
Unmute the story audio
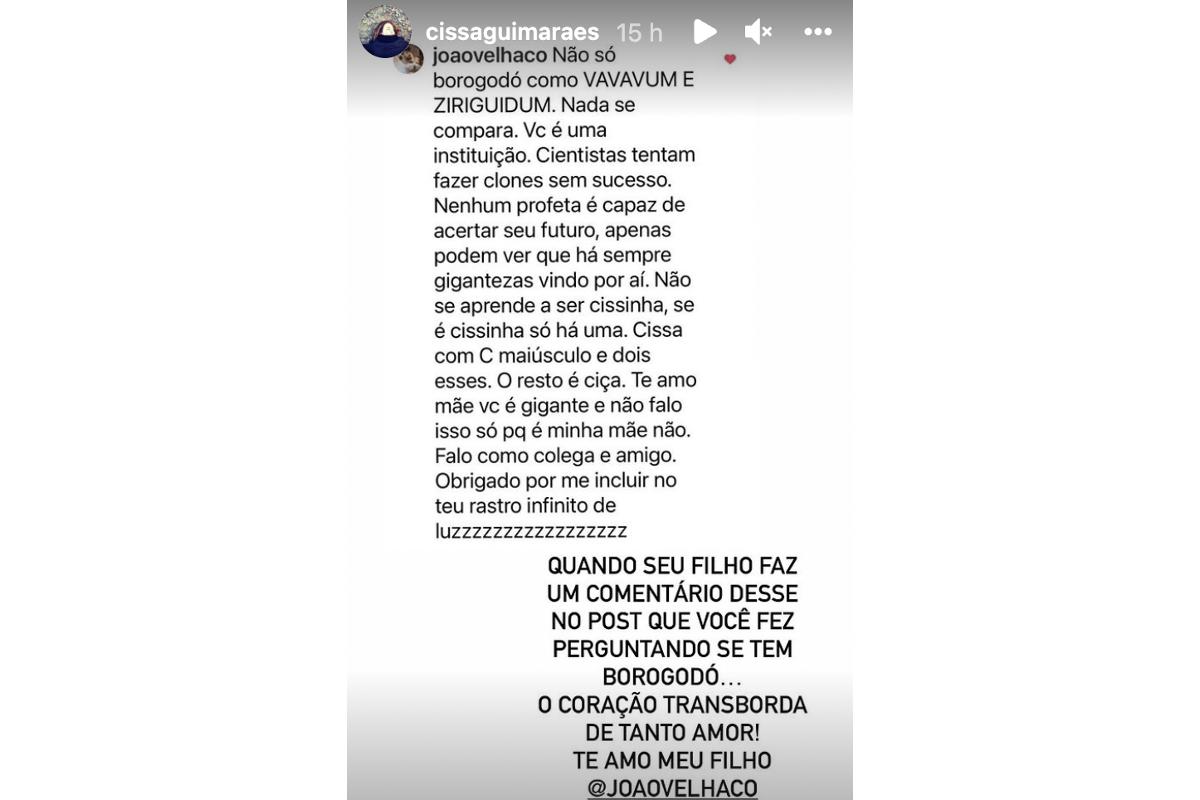click(758, 32)
